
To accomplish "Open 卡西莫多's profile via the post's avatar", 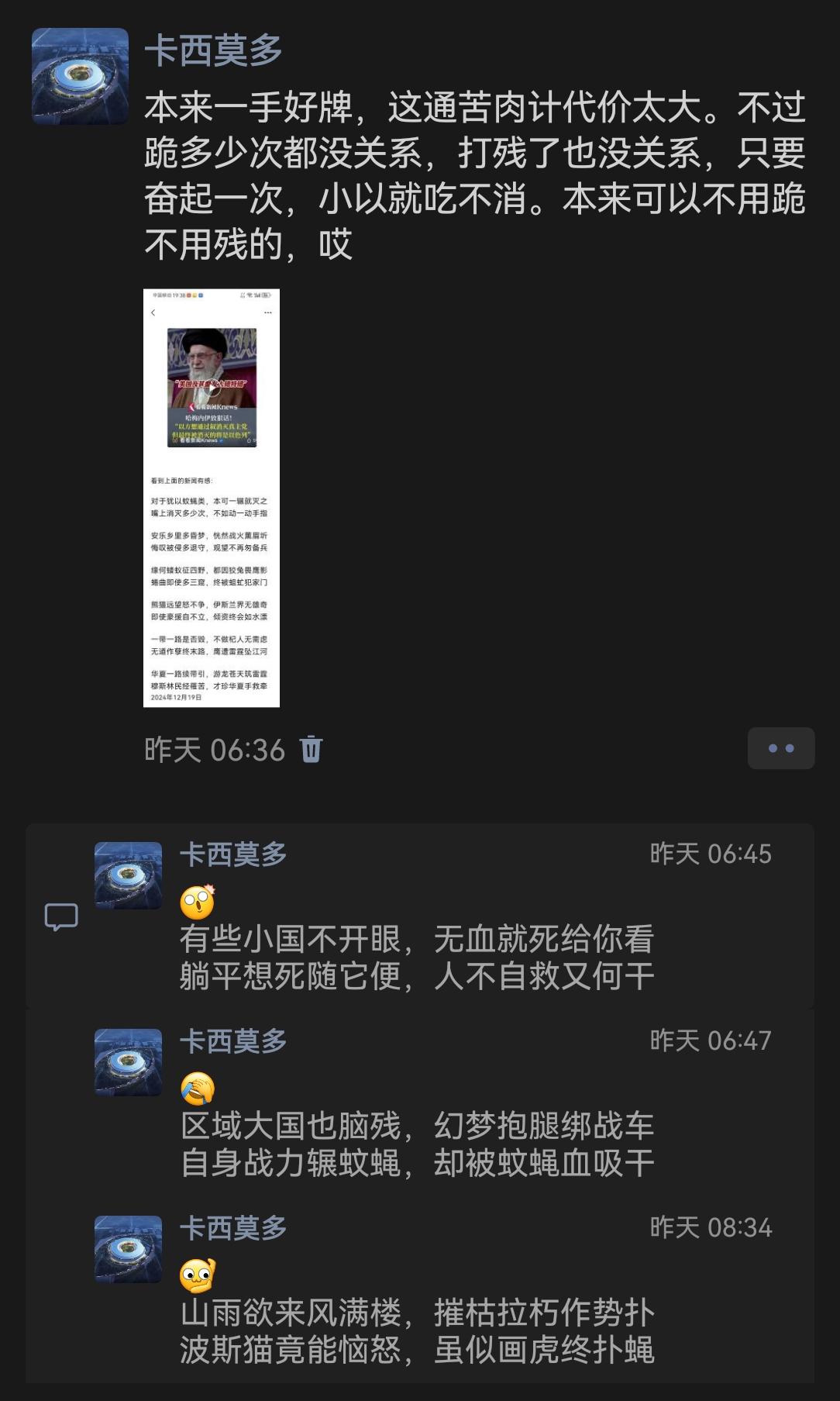I will pyautogui.click(x=80, y=76).
